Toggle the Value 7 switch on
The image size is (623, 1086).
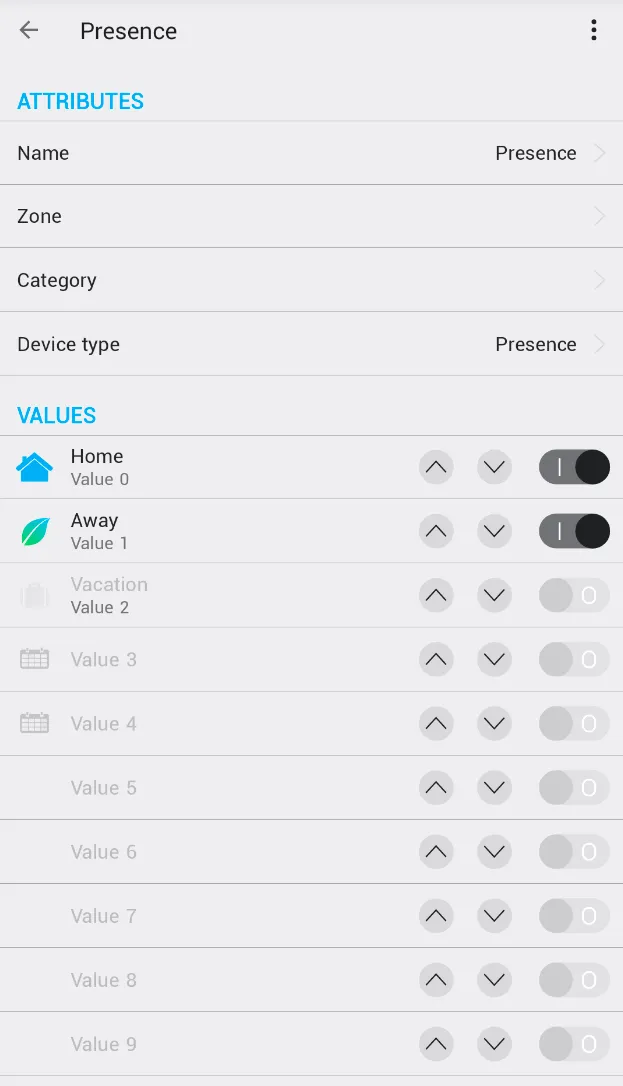click(574, 916)
